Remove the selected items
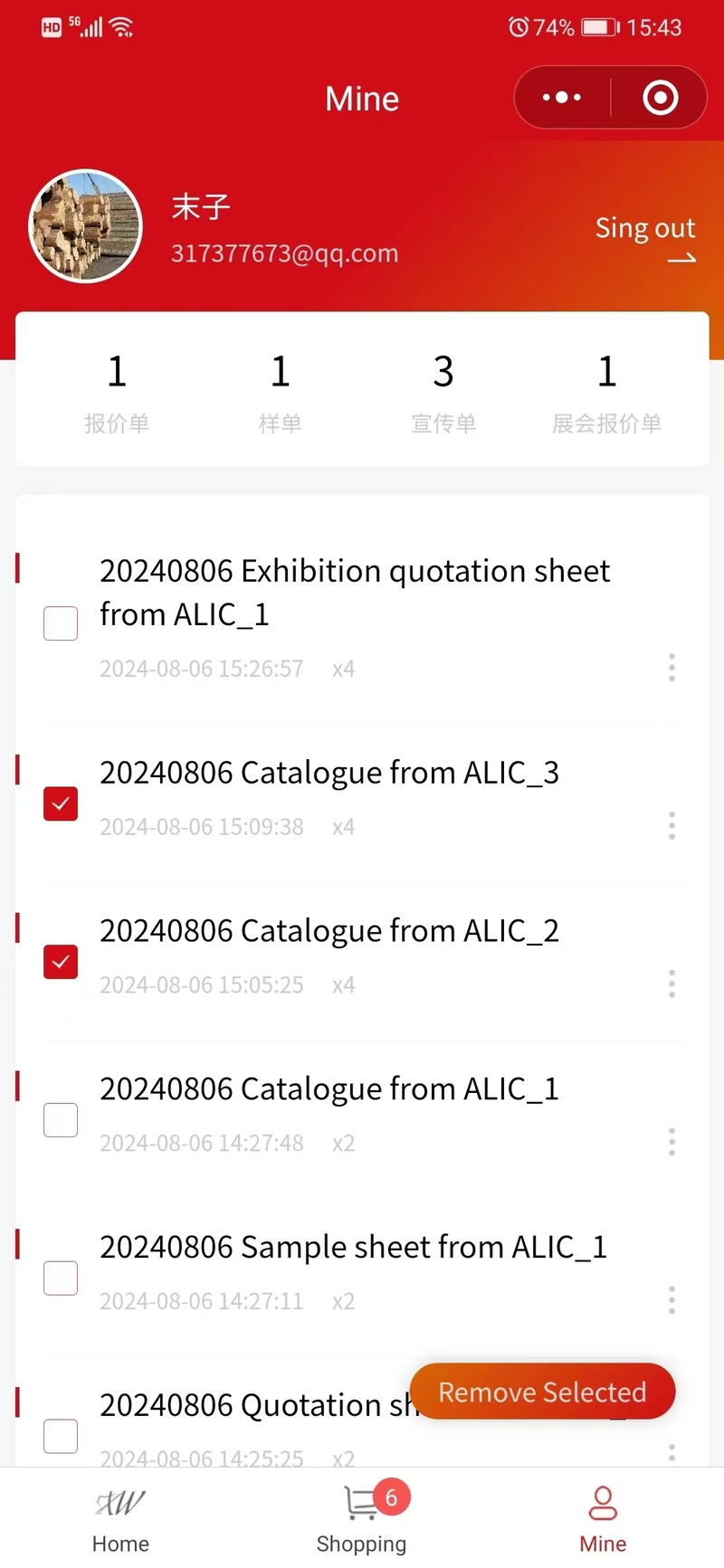The image size is (724, 1568). [x=543, y=1392]
